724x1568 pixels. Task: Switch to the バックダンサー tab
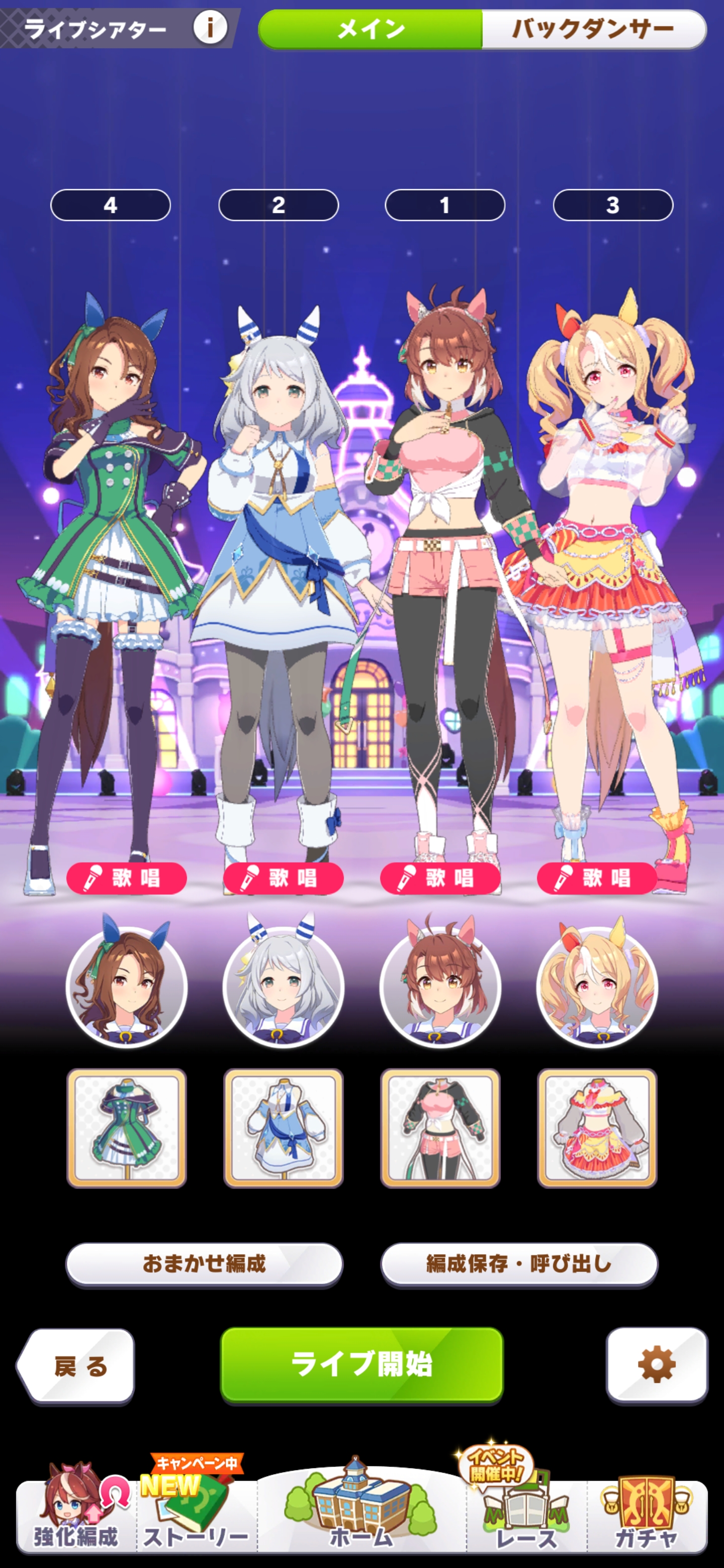(593, 29)
